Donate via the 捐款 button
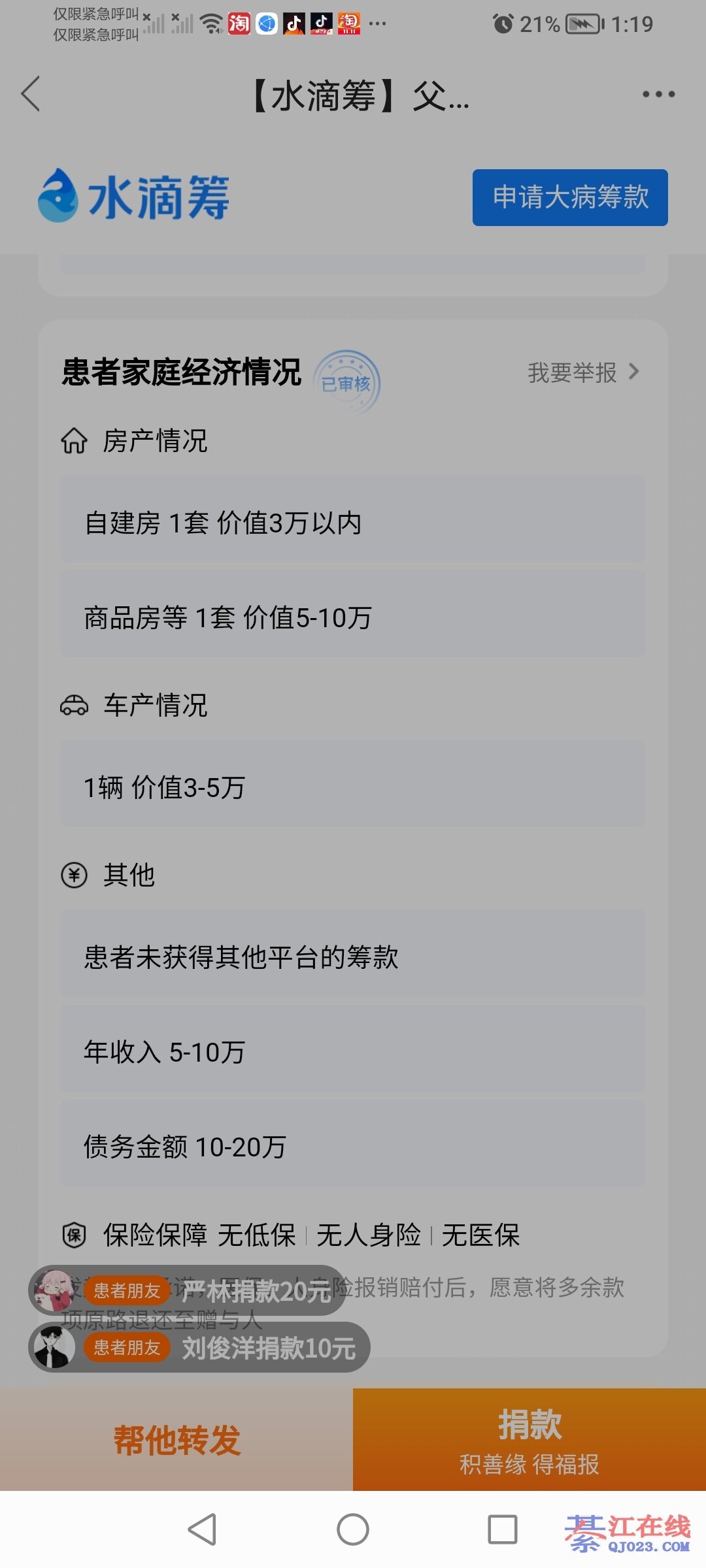The image size is (706, 1568). (x=529, y=1440)
